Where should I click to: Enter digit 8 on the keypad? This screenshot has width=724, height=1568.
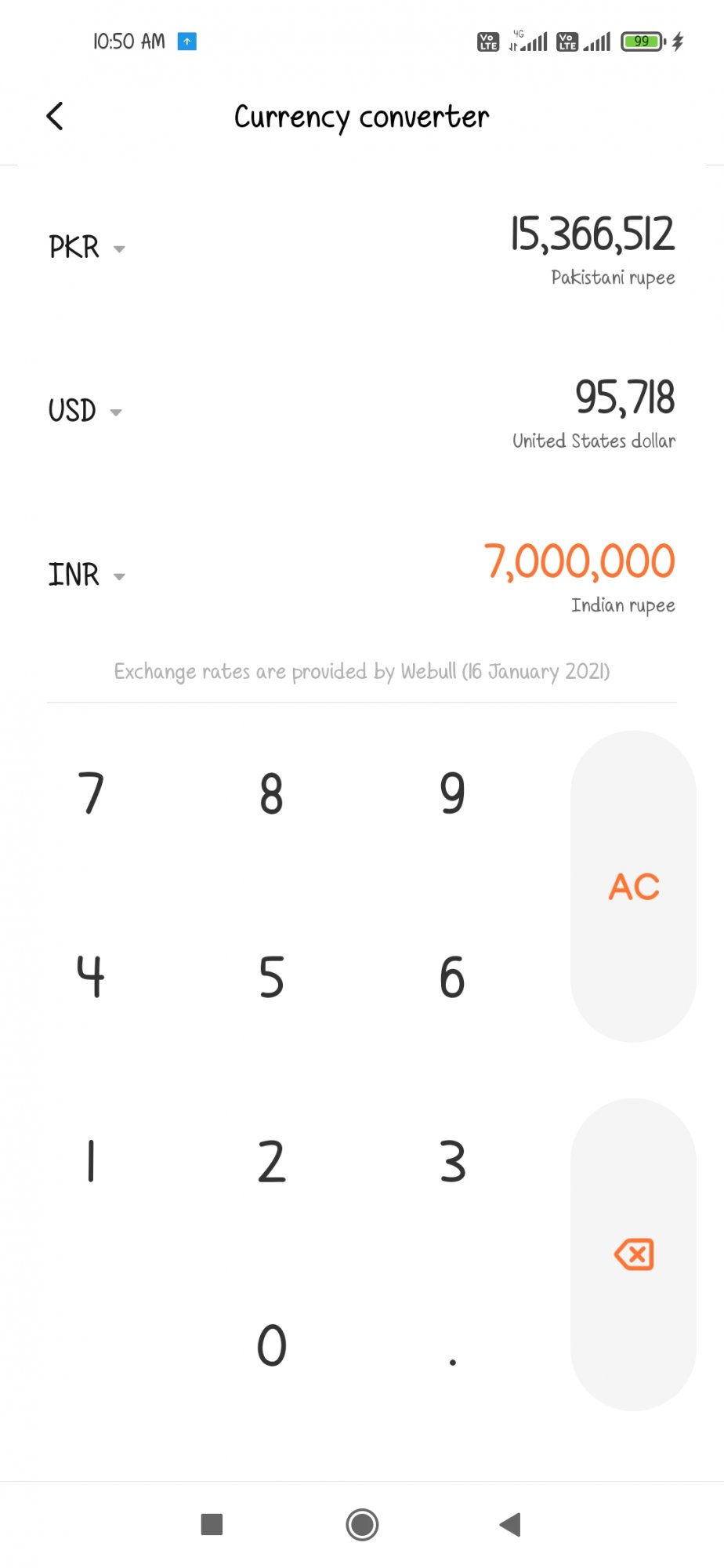coord(271,793)
